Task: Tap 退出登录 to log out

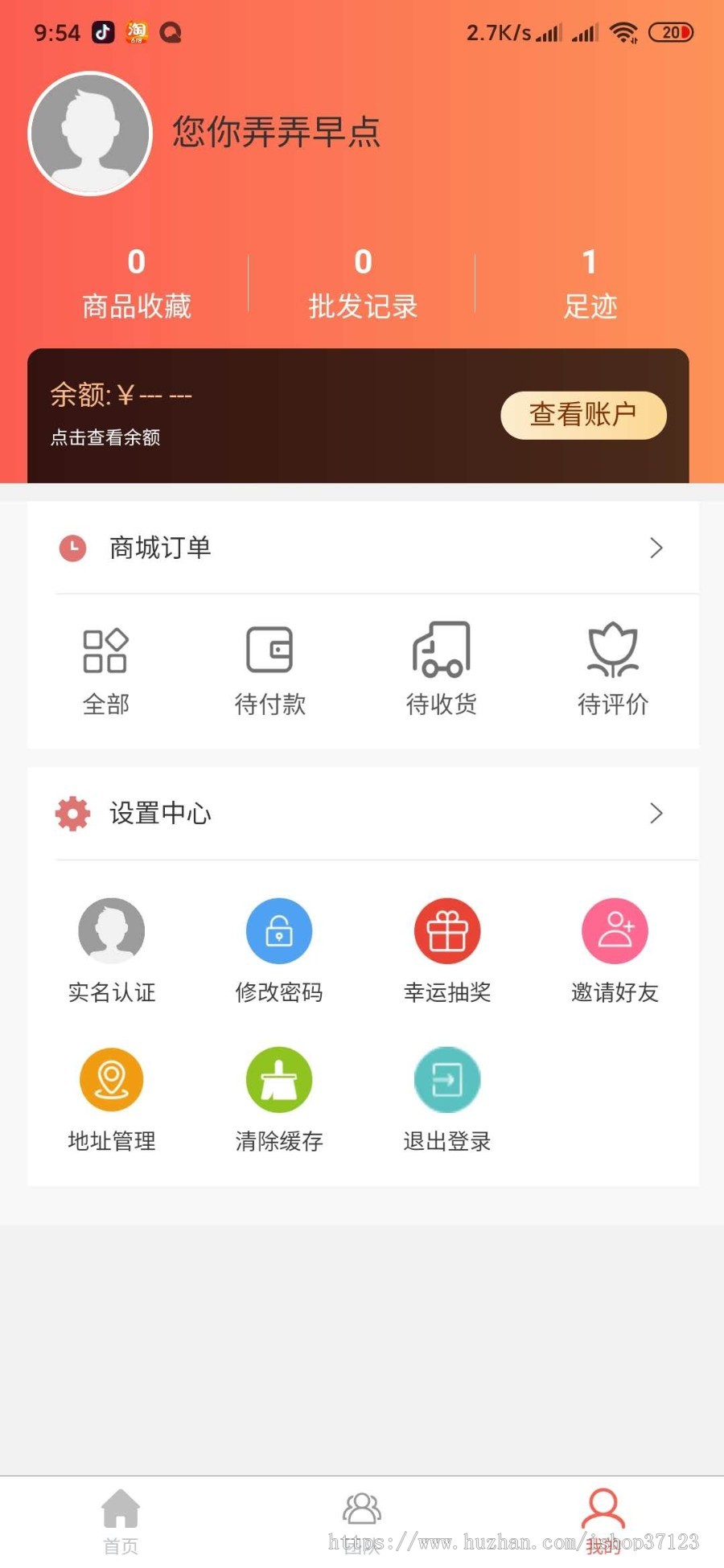Action: pos(447,1099)
